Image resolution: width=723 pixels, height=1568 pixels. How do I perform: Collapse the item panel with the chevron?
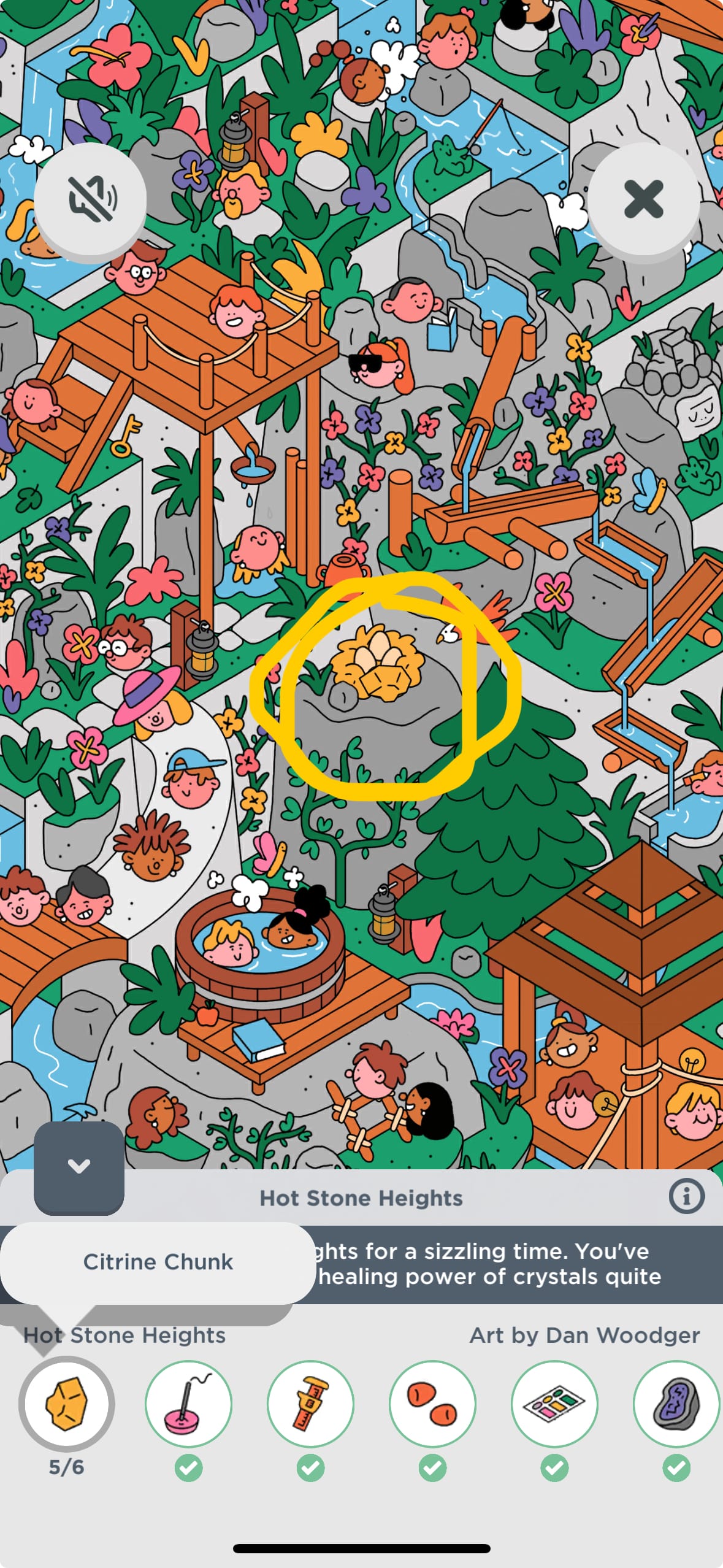79,1166
